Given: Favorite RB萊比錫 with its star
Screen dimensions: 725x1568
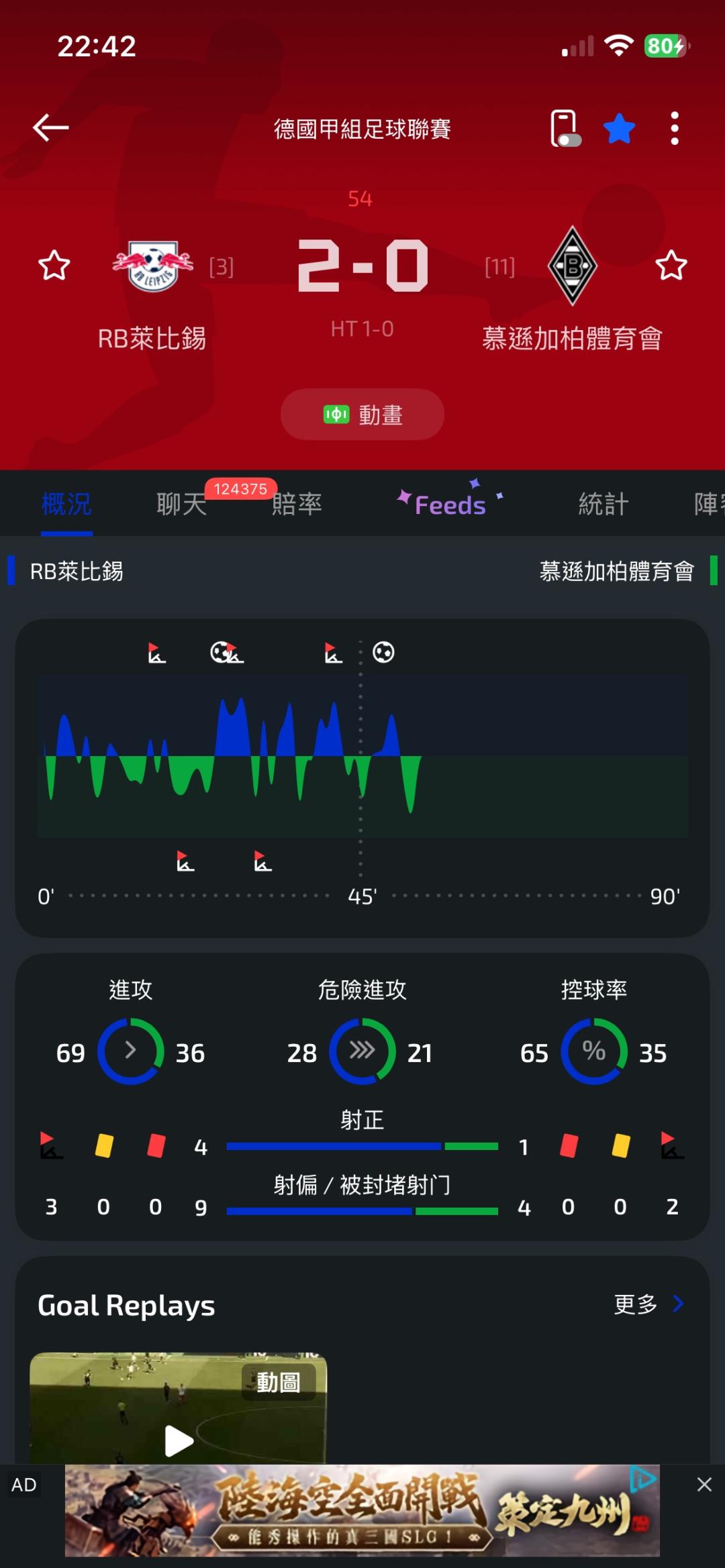Looking at the screenshot, I should [x=54, y=265].
